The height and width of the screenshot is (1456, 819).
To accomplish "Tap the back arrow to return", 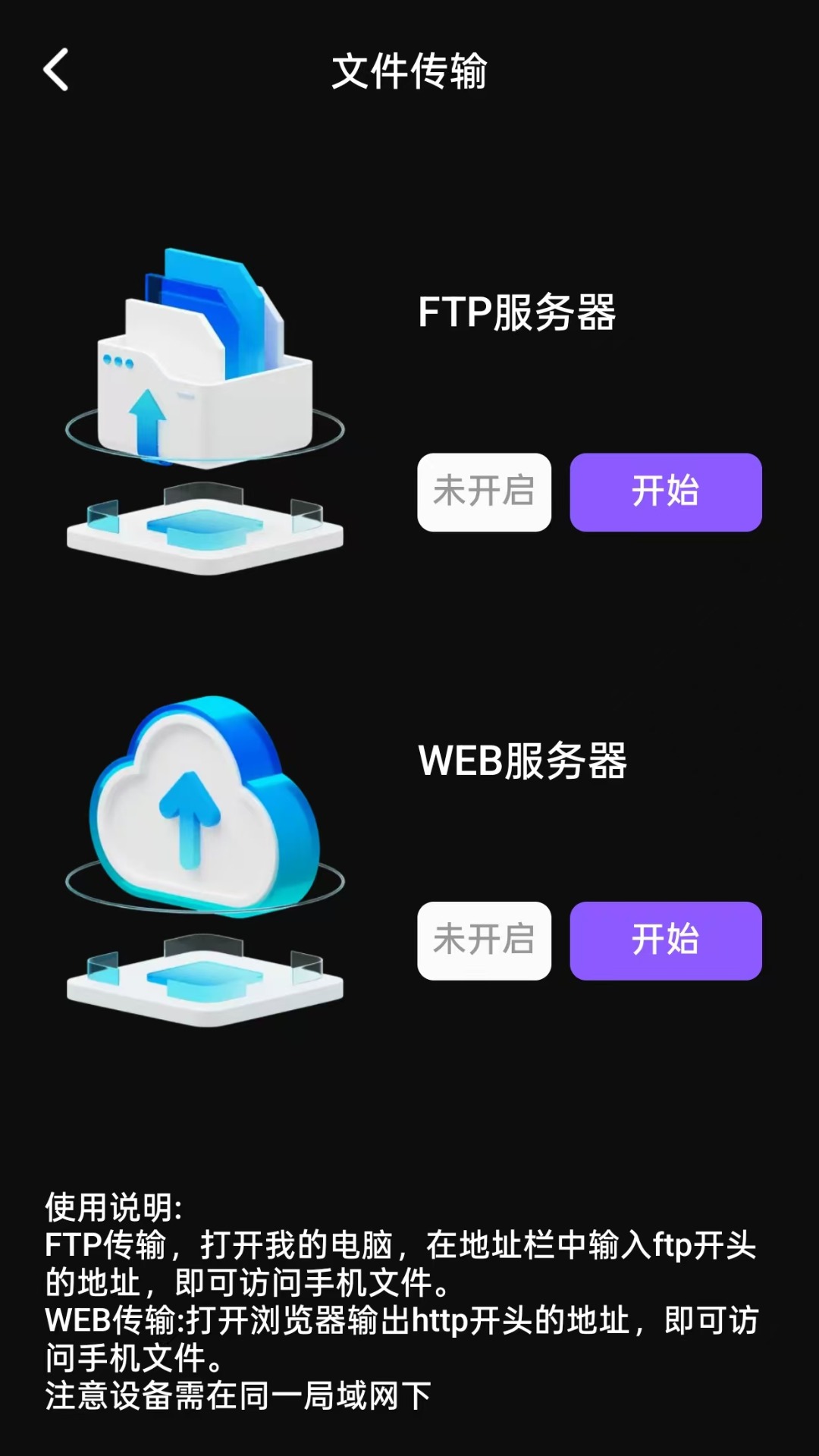I will [55, 72].
